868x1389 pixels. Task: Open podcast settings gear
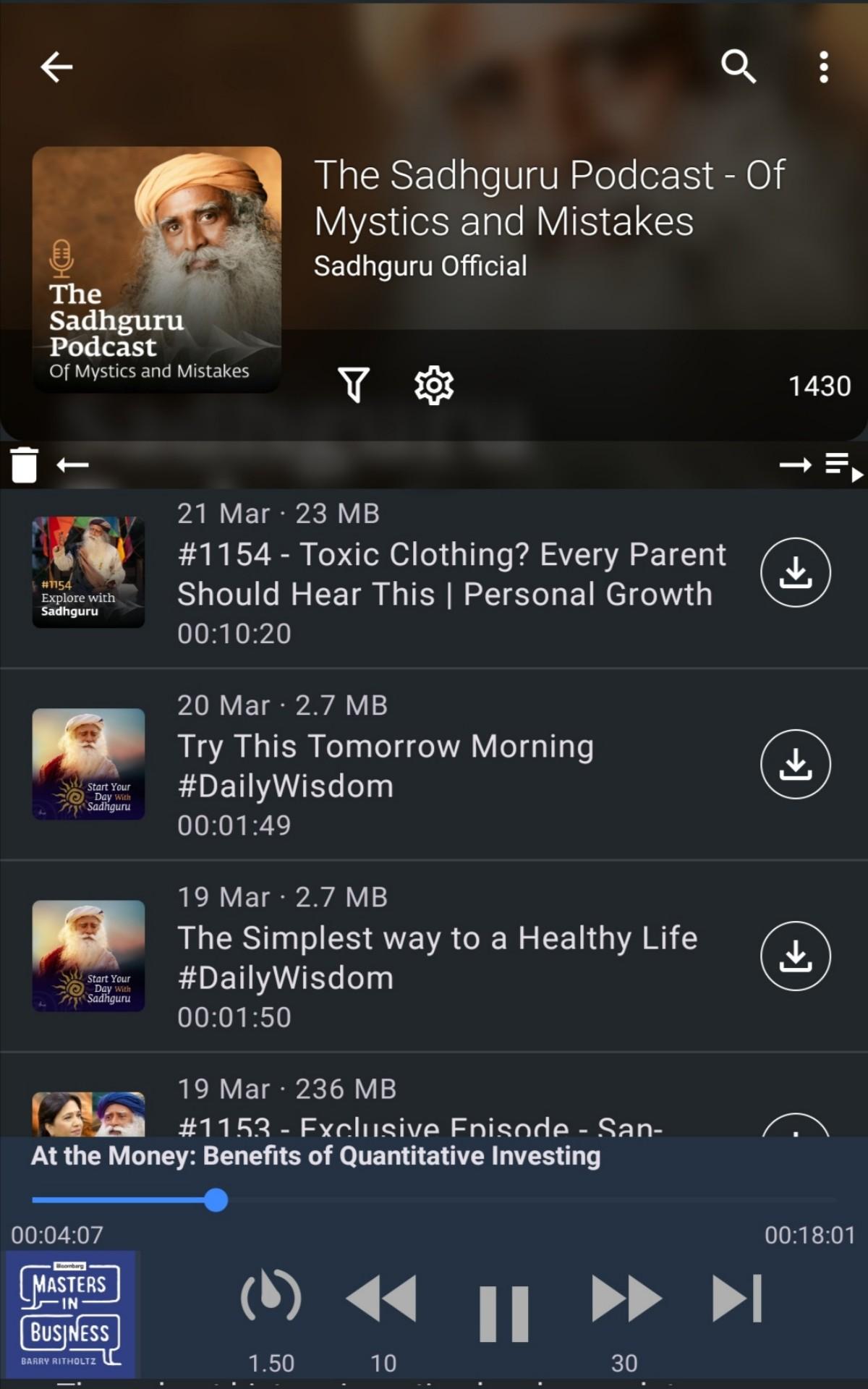[433, 384]
